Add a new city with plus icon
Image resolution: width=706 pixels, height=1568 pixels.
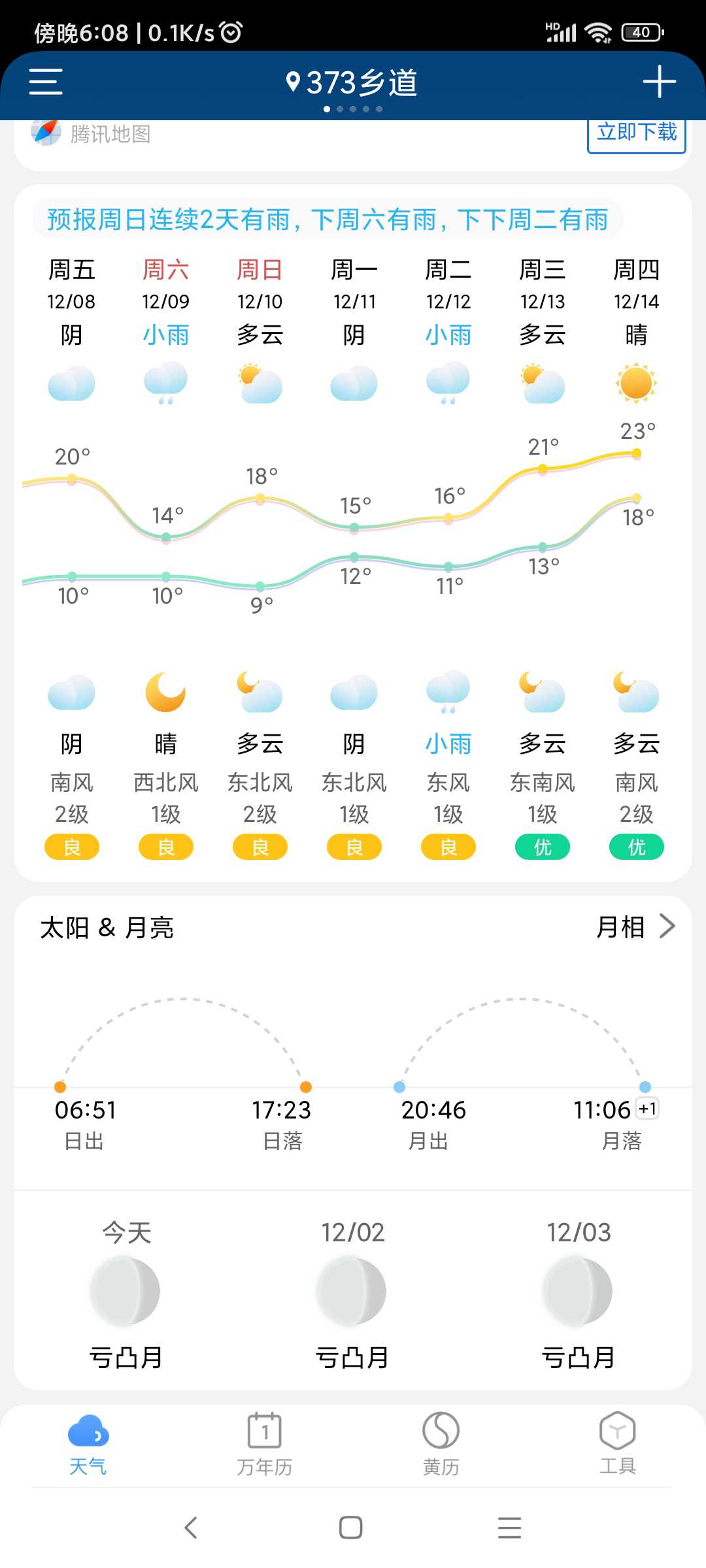click(x=659, y=82)
